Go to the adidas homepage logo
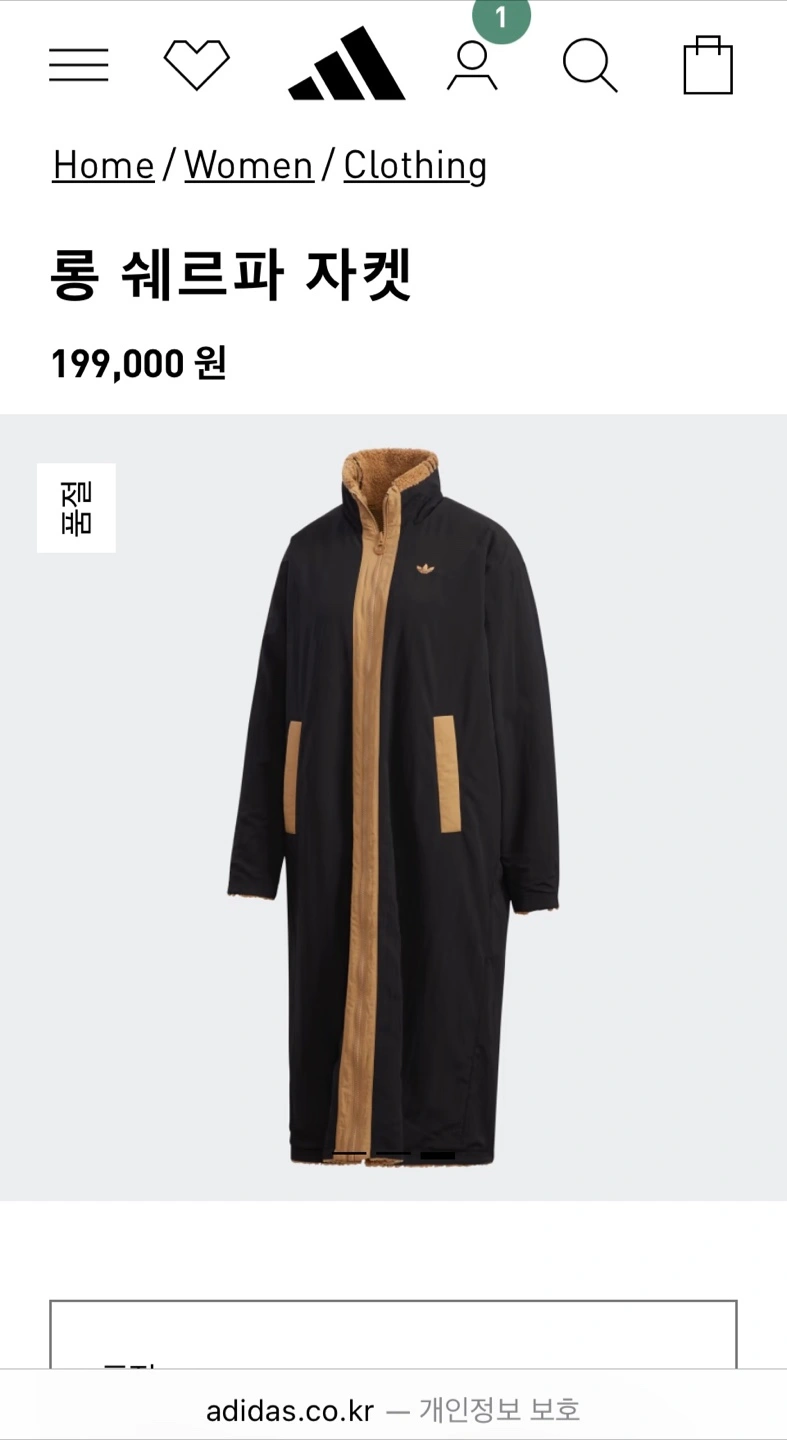Screen dimensions: 787x1440 pyautogui.click(x=347, y=64)
